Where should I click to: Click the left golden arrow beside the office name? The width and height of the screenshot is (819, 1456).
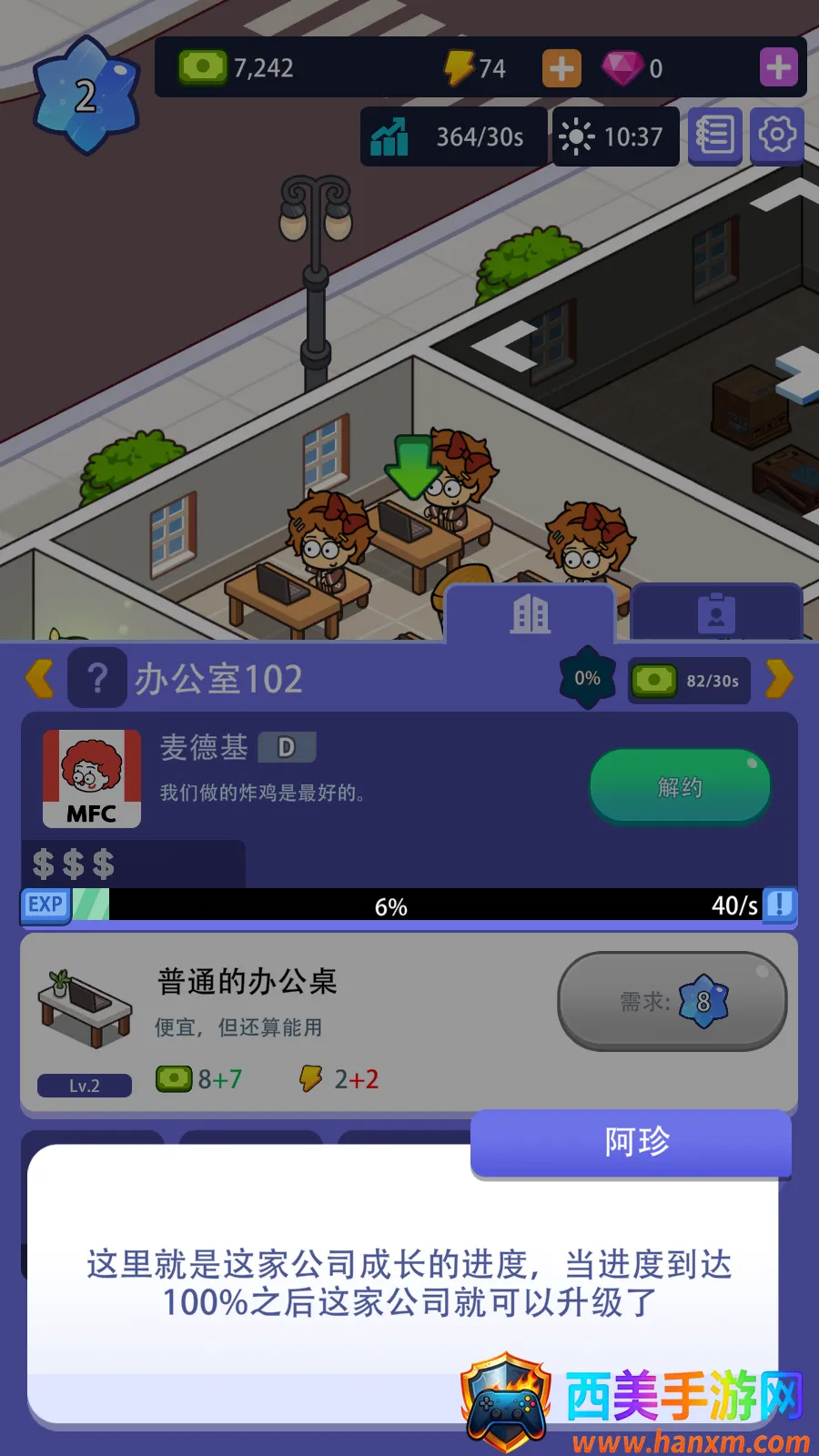[38, 680]
